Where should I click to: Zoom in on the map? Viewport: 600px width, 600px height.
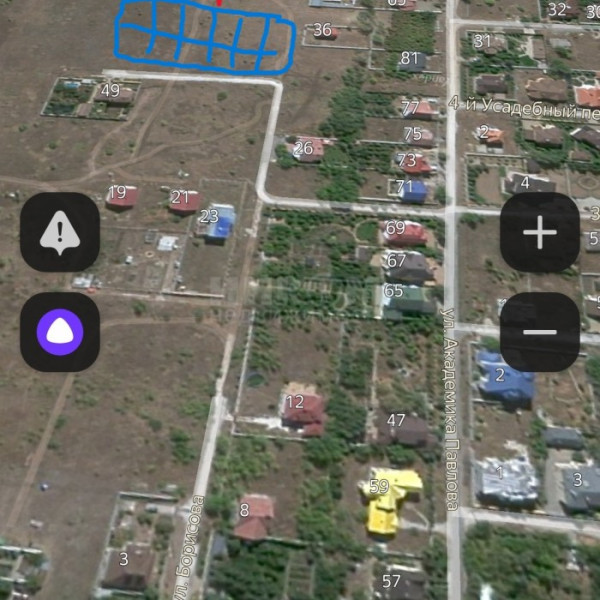point(540,233)
